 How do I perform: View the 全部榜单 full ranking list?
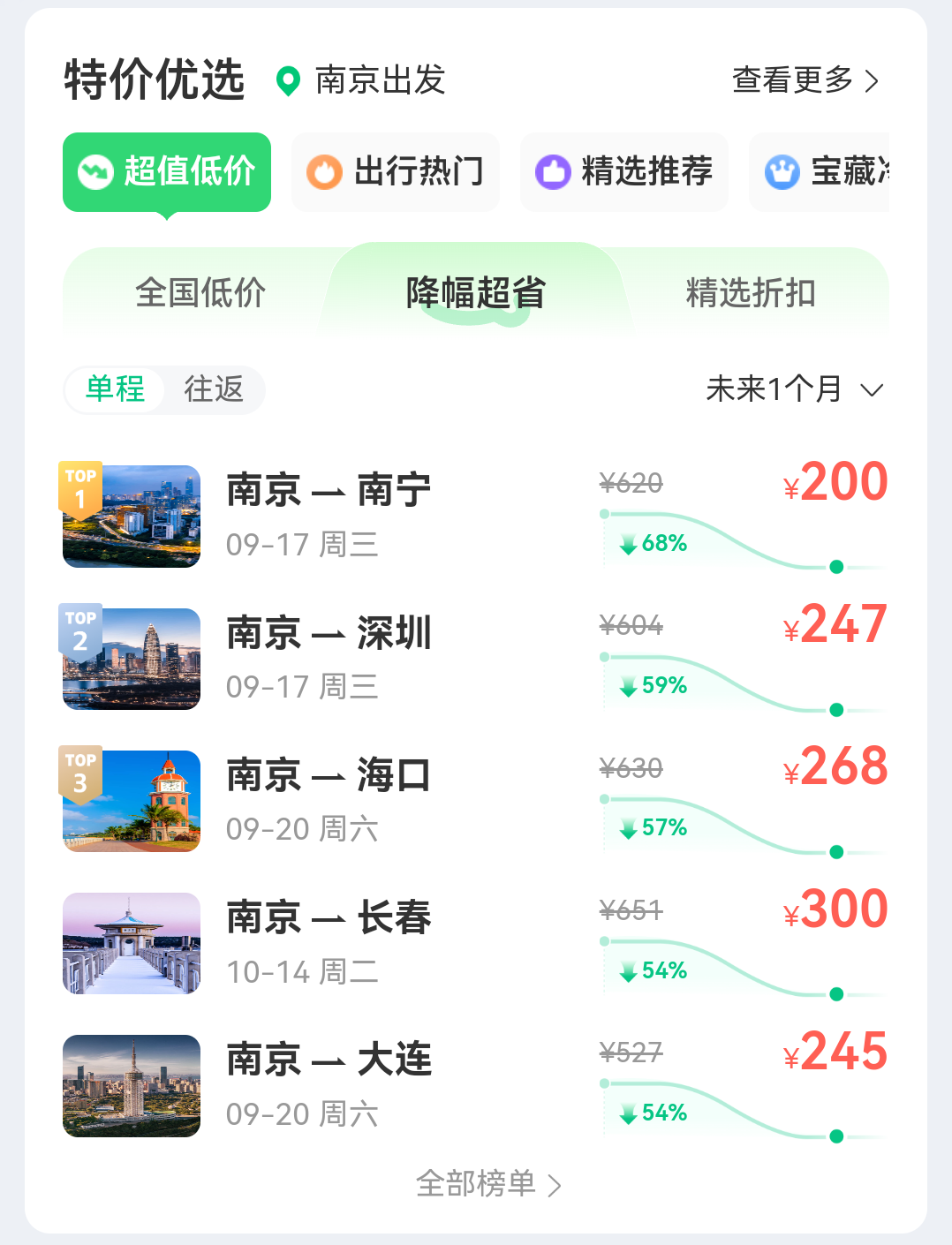pos(487,1184)
